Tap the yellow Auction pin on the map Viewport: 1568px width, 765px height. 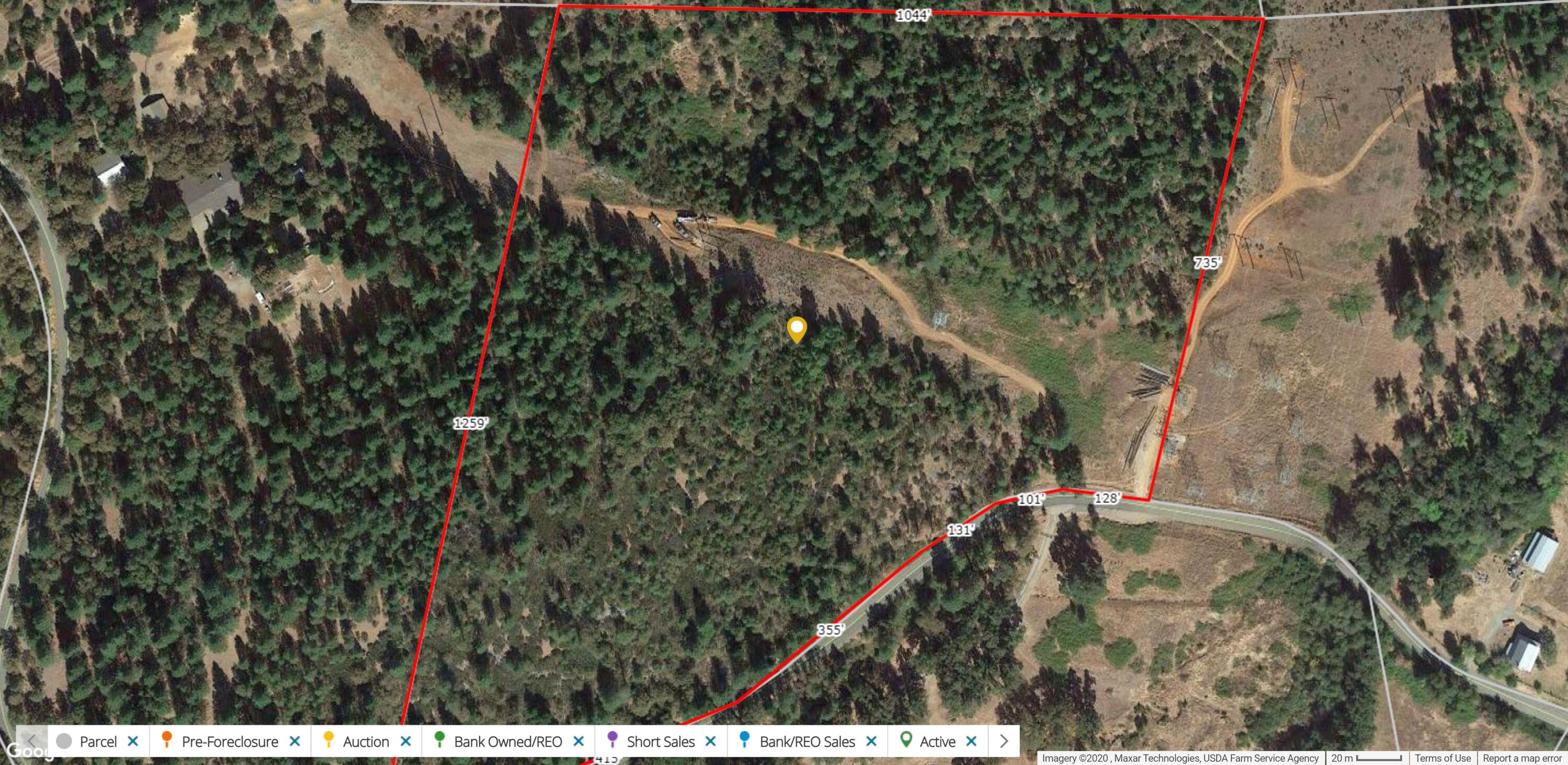click(x=796, y=329)
